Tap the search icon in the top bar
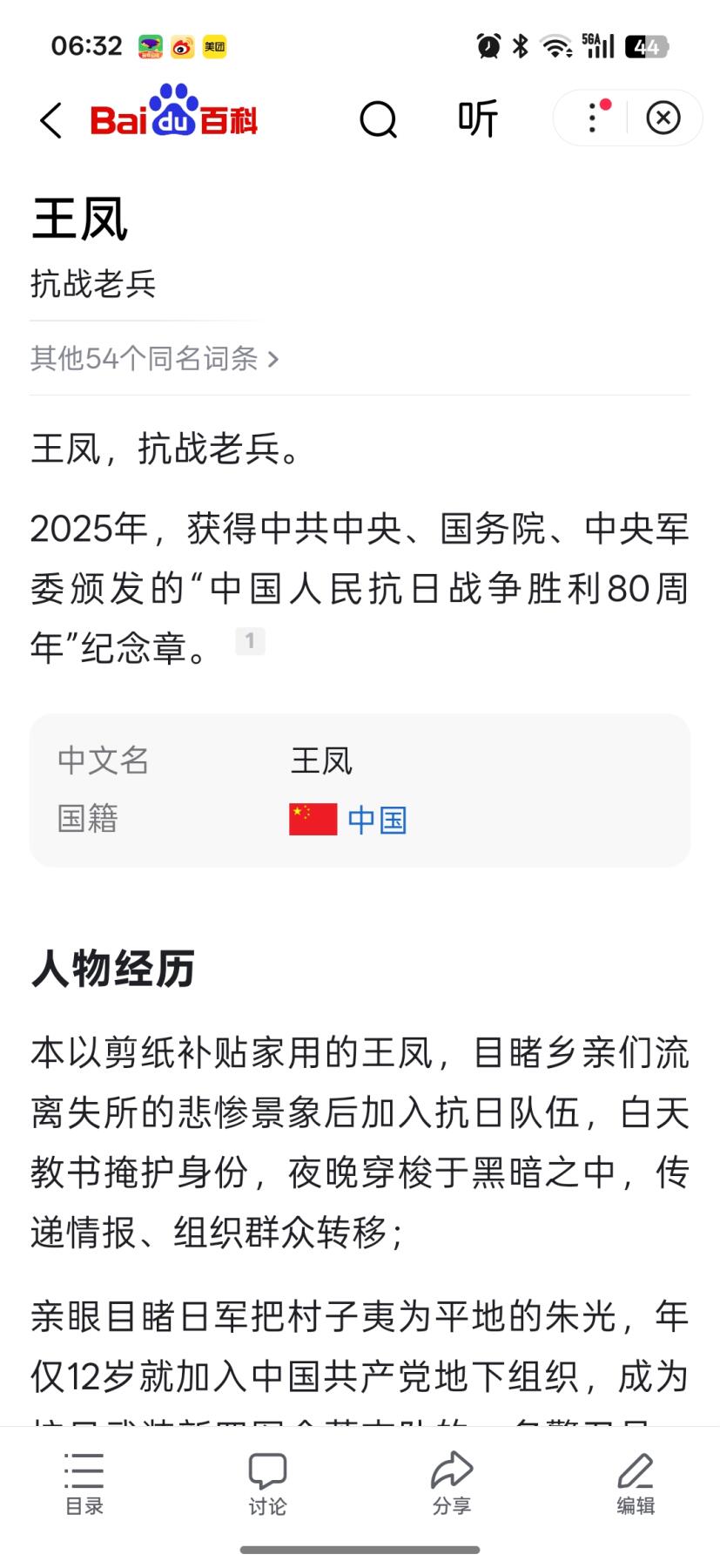 (x=378, y=119)
